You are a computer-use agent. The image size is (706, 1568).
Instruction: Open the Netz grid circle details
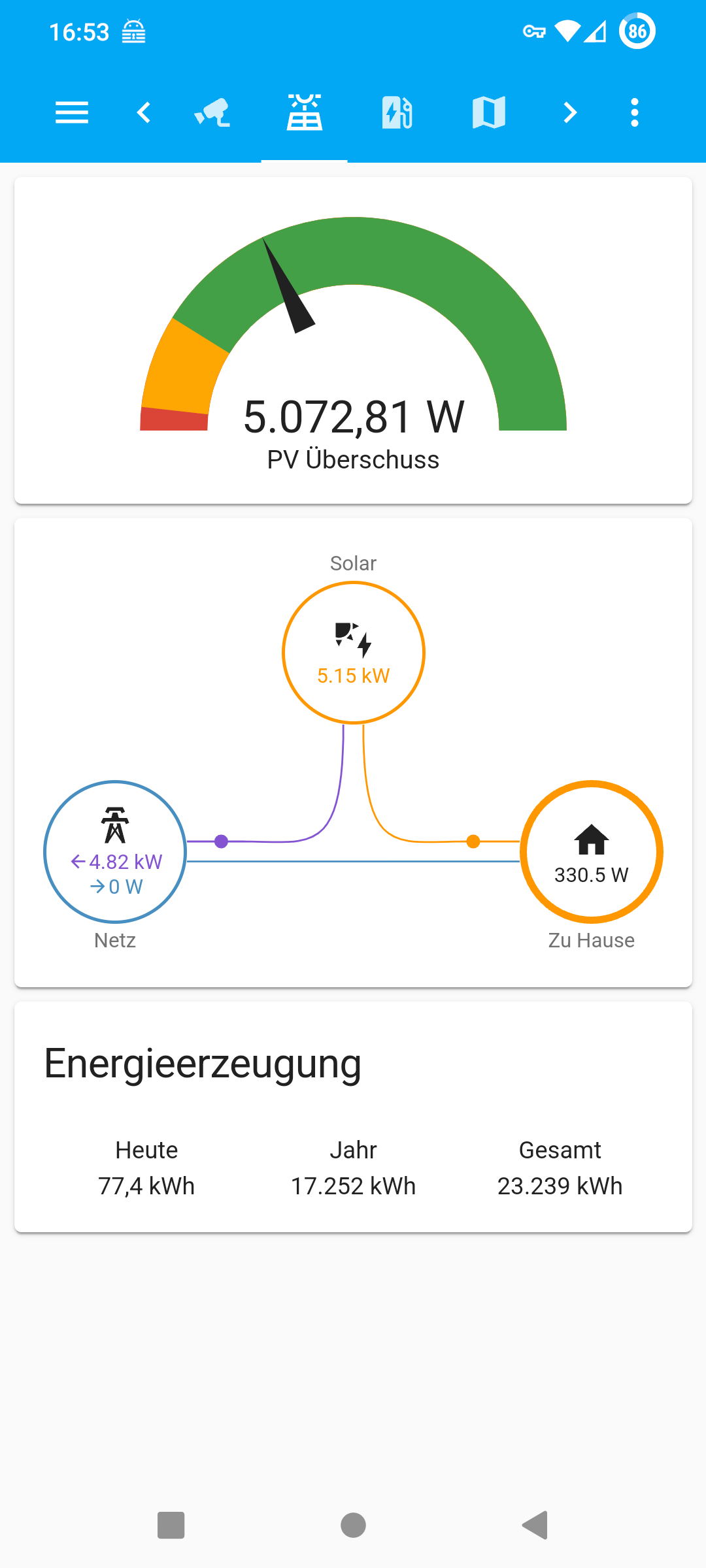coord(115,852)
